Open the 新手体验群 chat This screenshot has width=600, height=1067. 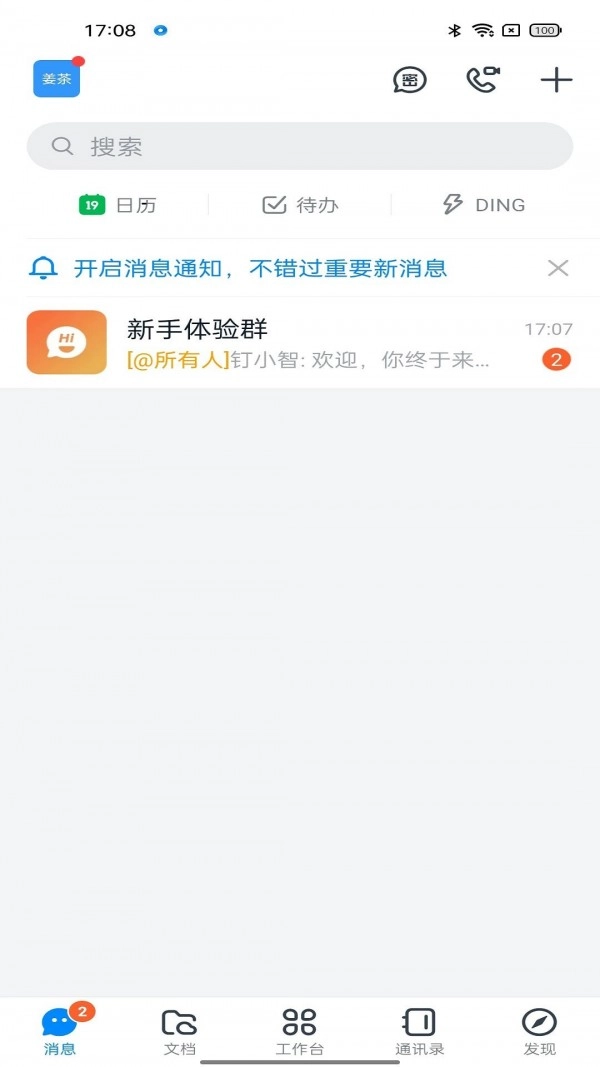(x=300, y=343)
